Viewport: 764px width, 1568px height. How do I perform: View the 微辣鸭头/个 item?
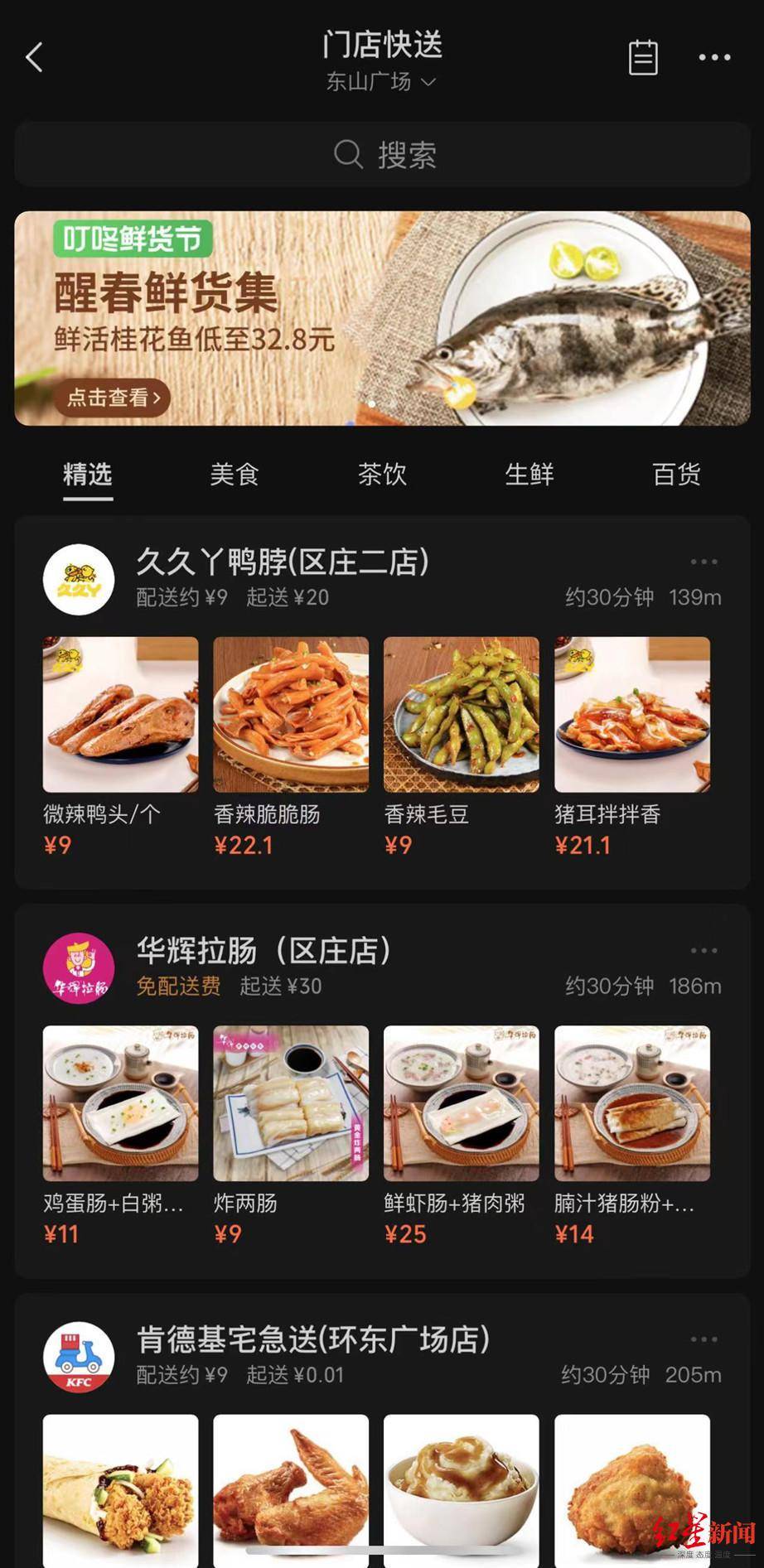coord(121,715)
